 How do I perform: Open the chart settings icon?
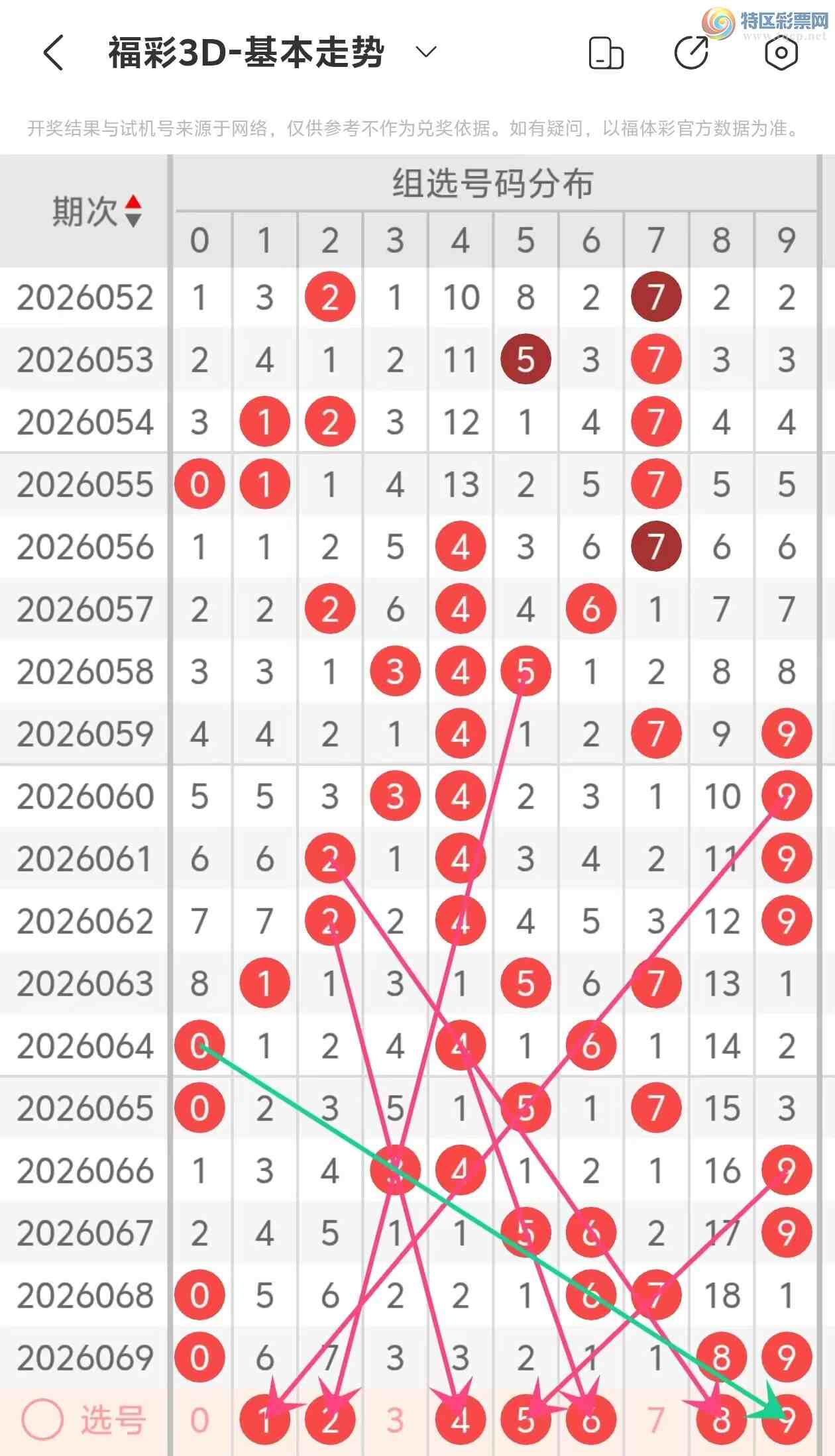(x=781, y=53)
